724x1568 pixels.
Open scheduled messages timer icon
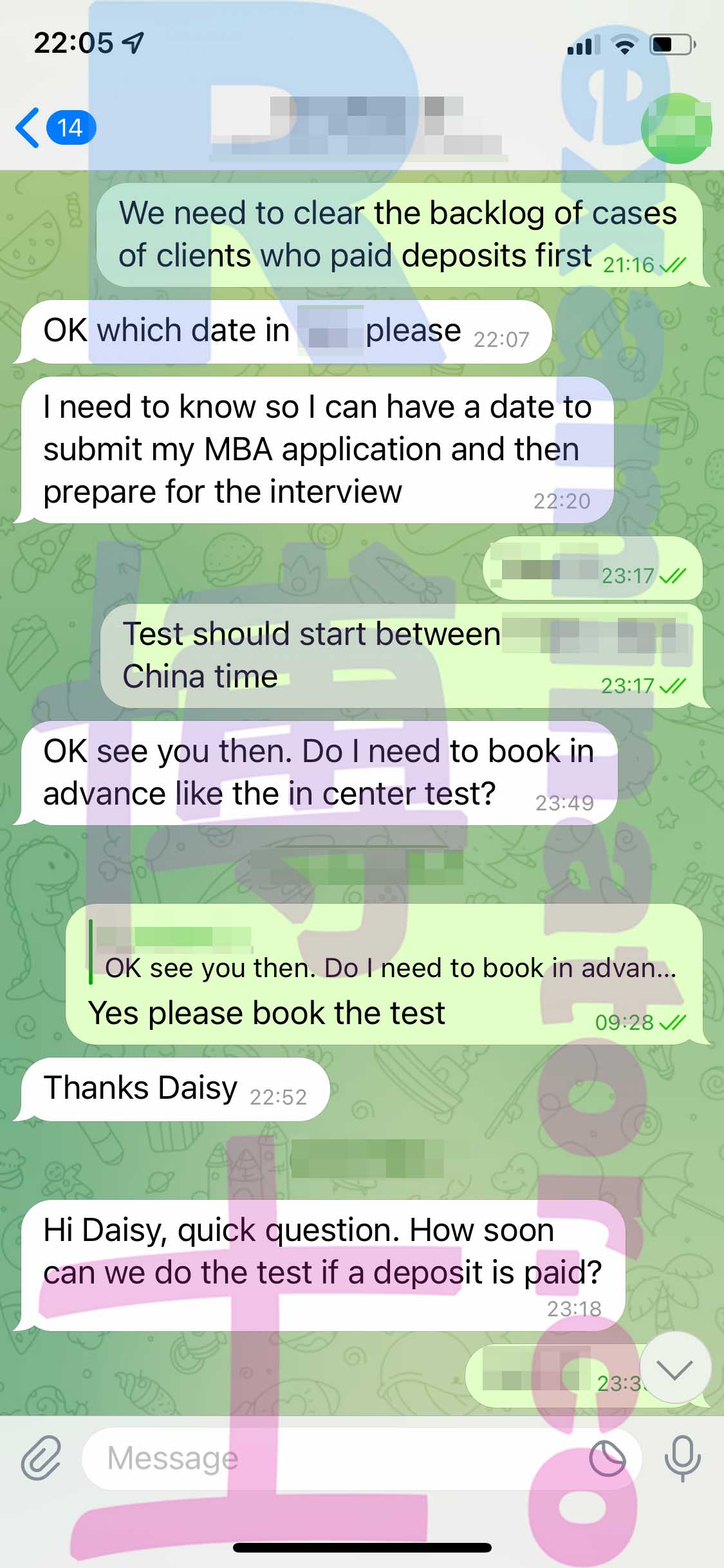click(x=608, y=1458)
